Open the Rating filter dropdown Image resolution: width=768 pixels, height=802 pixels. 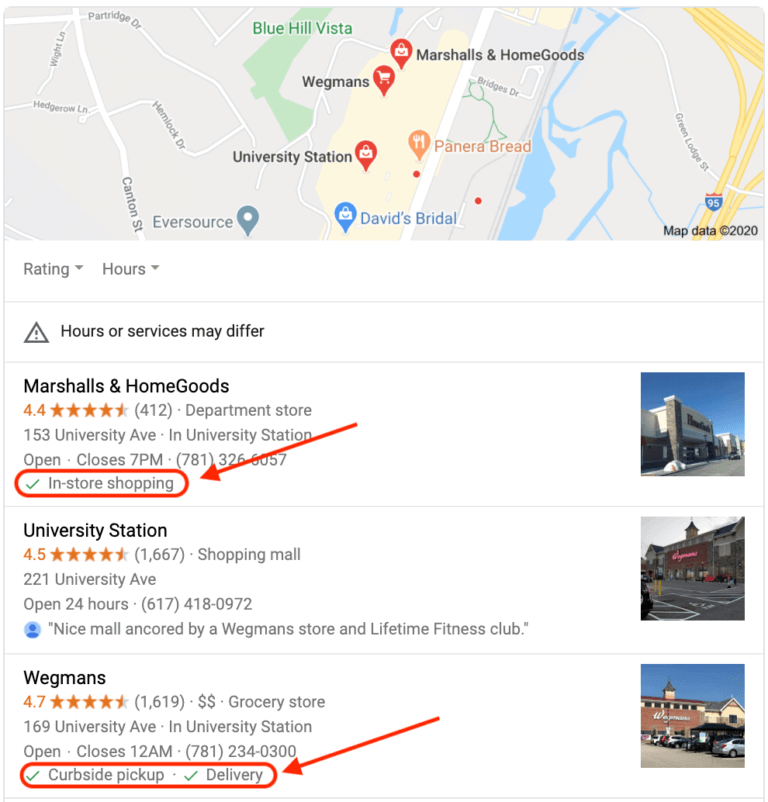(x=53, y=269)
